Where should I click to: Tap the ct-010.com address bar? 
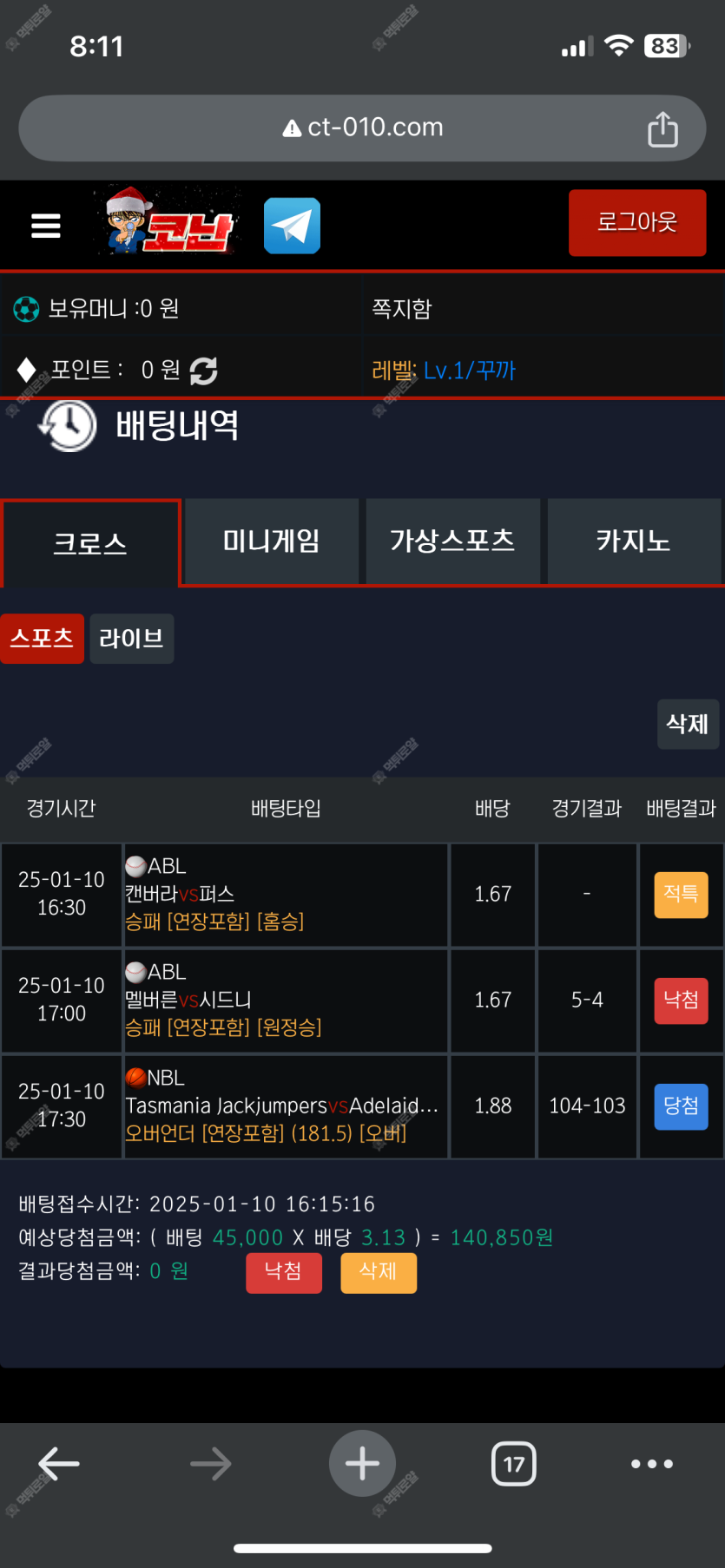point(362,128)
